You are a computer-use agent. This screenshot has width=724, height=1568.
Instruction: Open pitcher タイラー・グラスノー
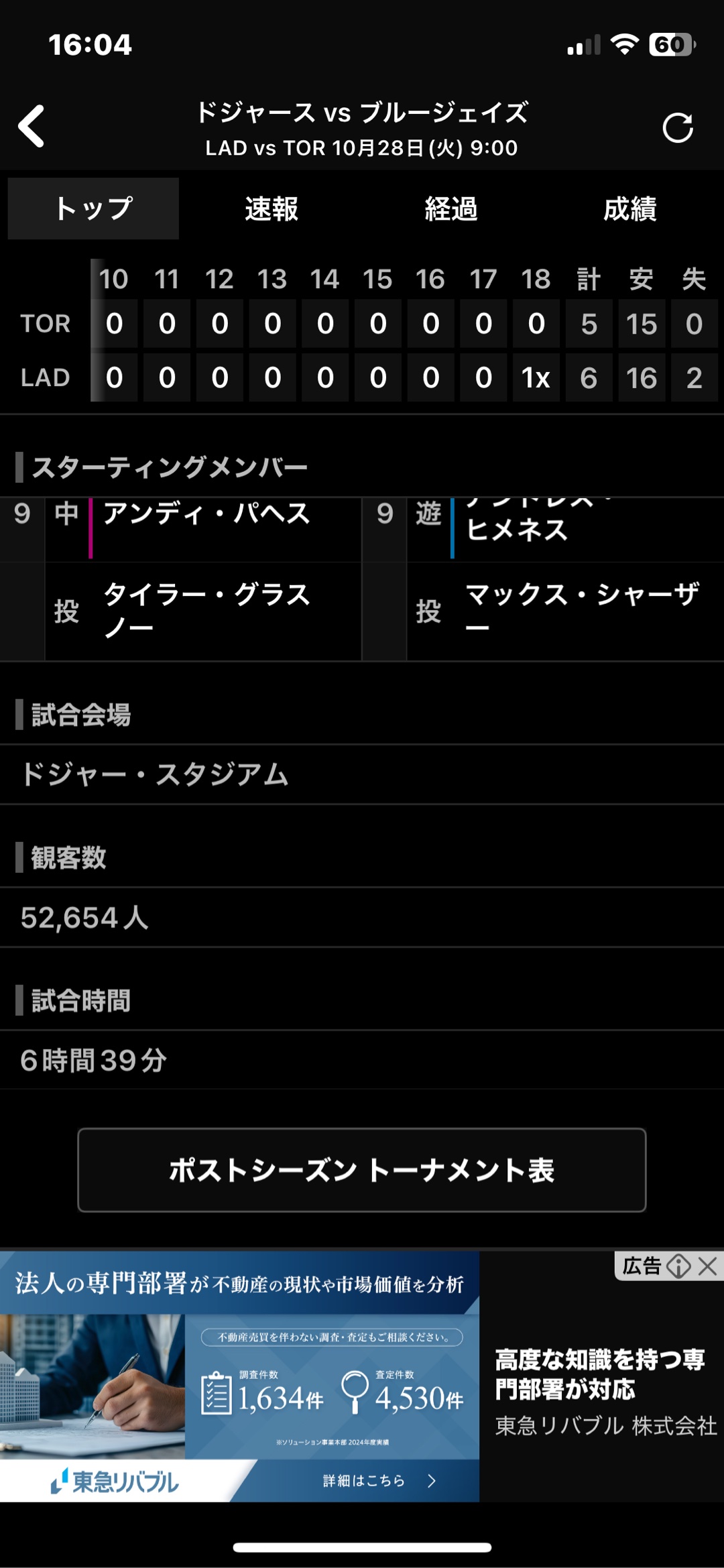click(206, 610)
